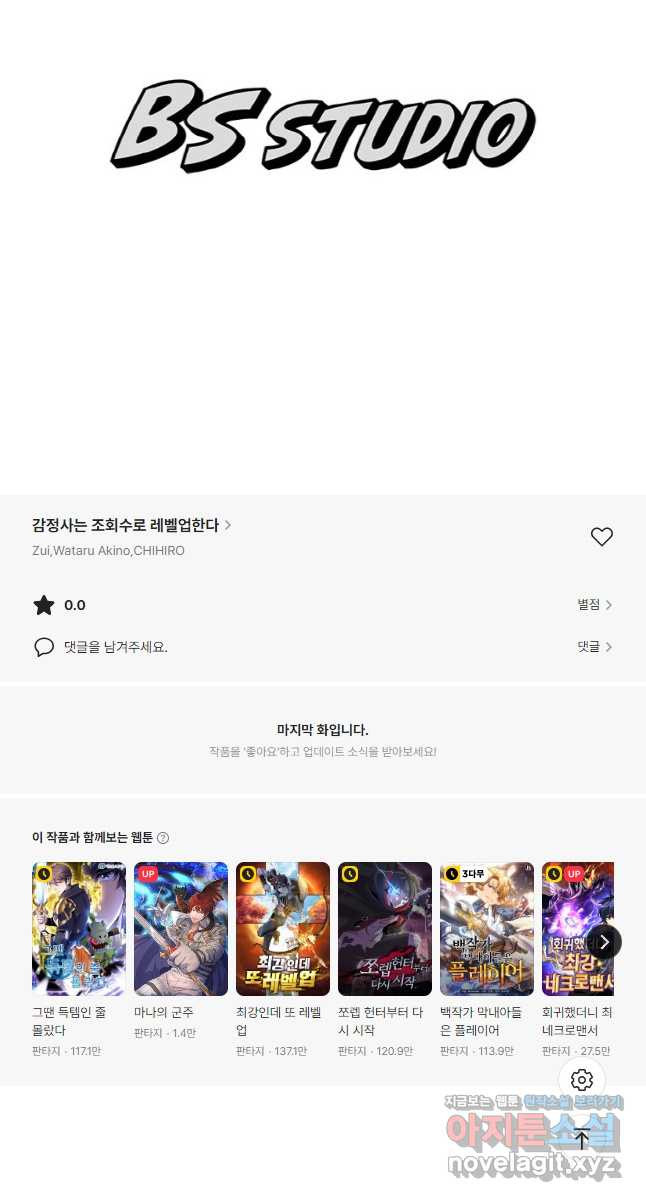Open 감정사는 조회수로 레벨업한다 title page

pos(131,525)
